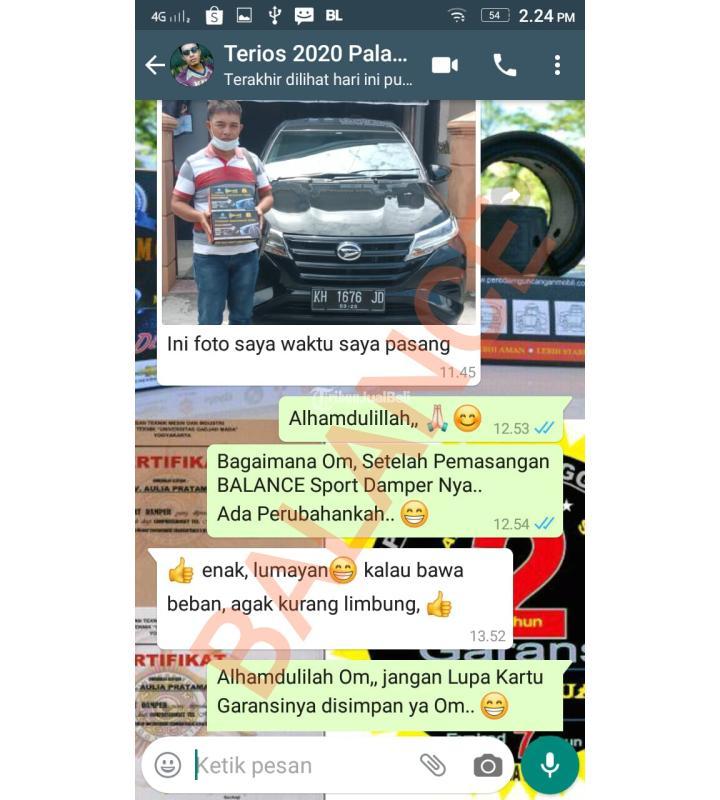Start a video call

pos(444,65)
